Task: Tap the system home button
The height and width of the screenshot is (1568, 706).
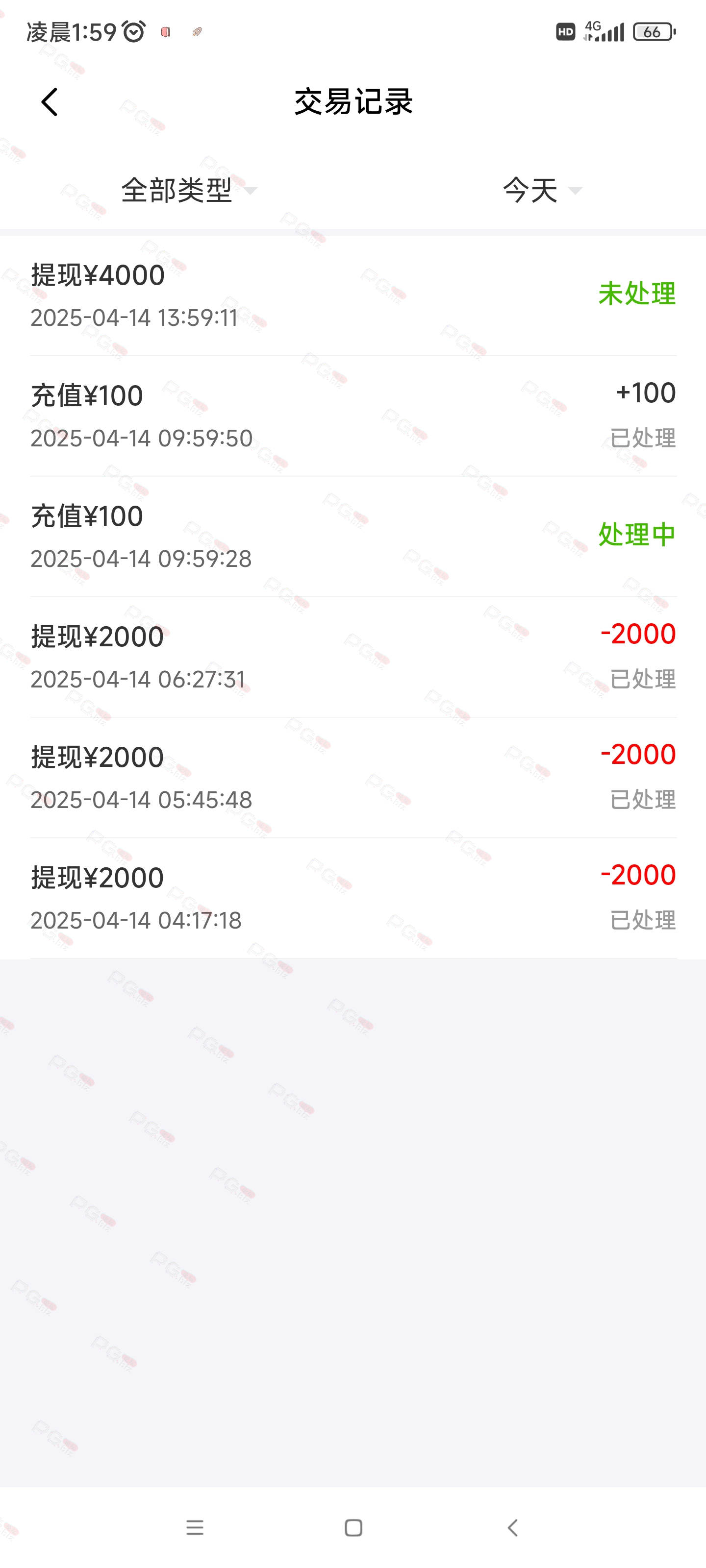Action: [x=353, y=1528]
